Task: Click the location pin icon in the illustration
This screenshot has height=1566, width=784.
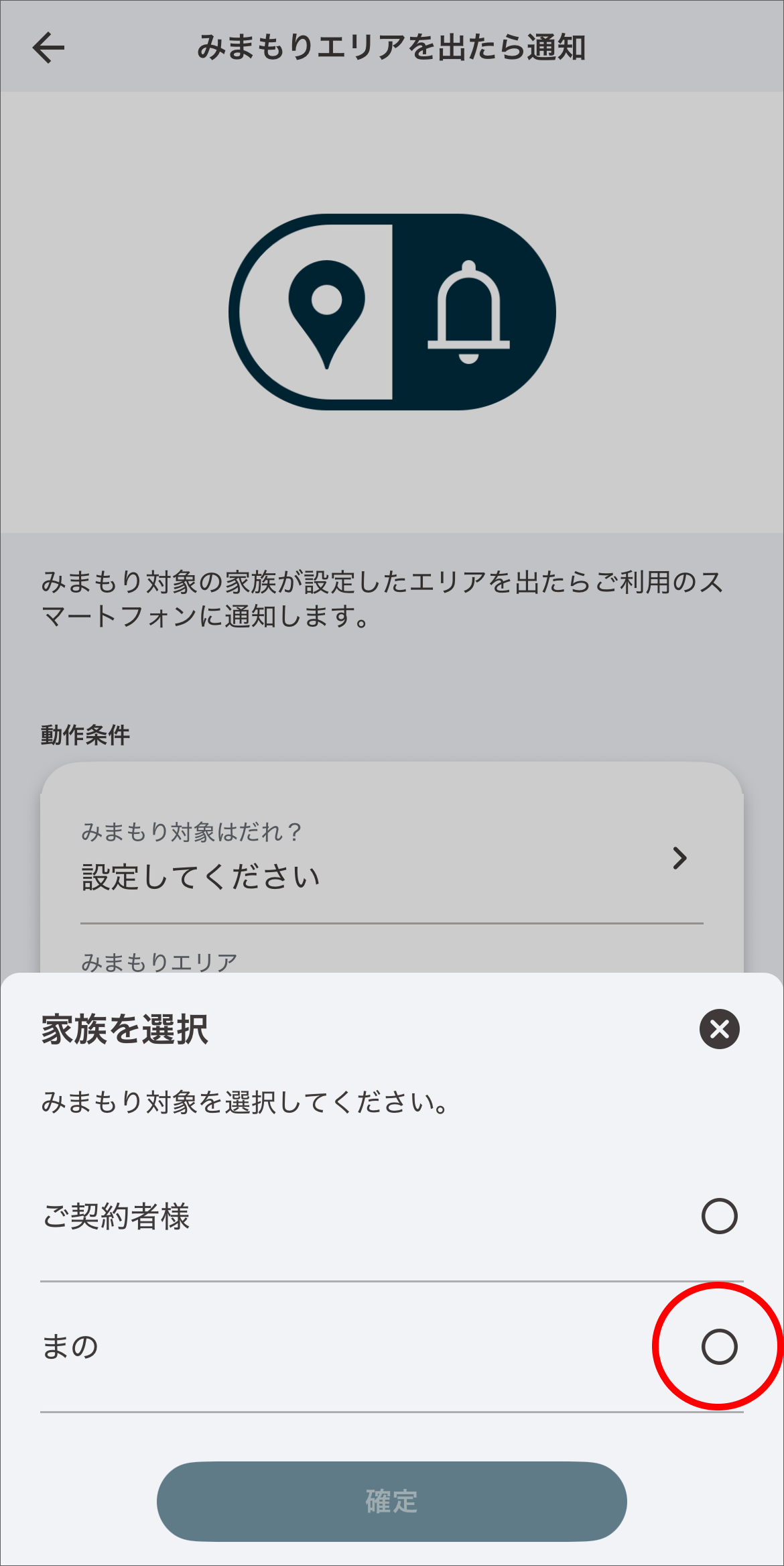Action: click(x=326, y=315)
